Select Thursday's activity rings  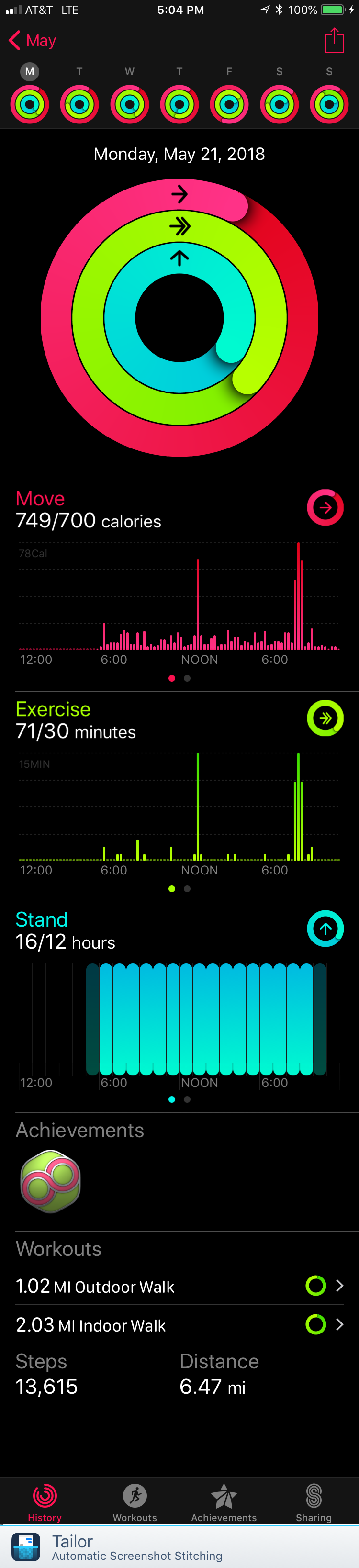point(179,104)
